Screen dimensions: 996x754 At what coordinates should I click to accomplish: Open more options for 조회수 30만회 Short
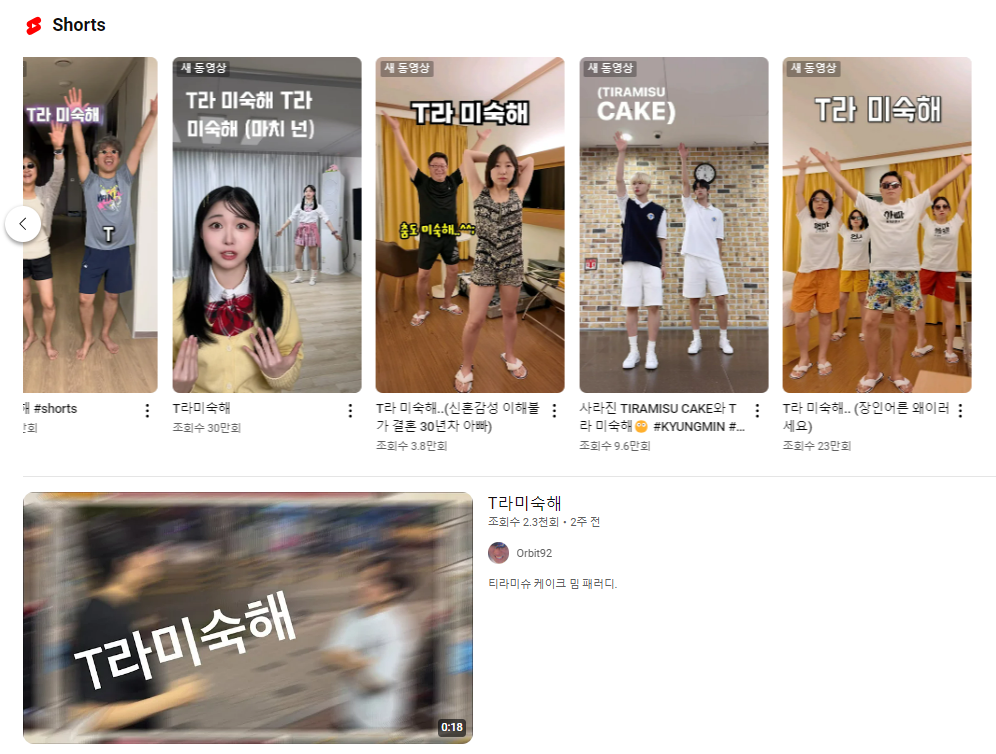[350, 410]
